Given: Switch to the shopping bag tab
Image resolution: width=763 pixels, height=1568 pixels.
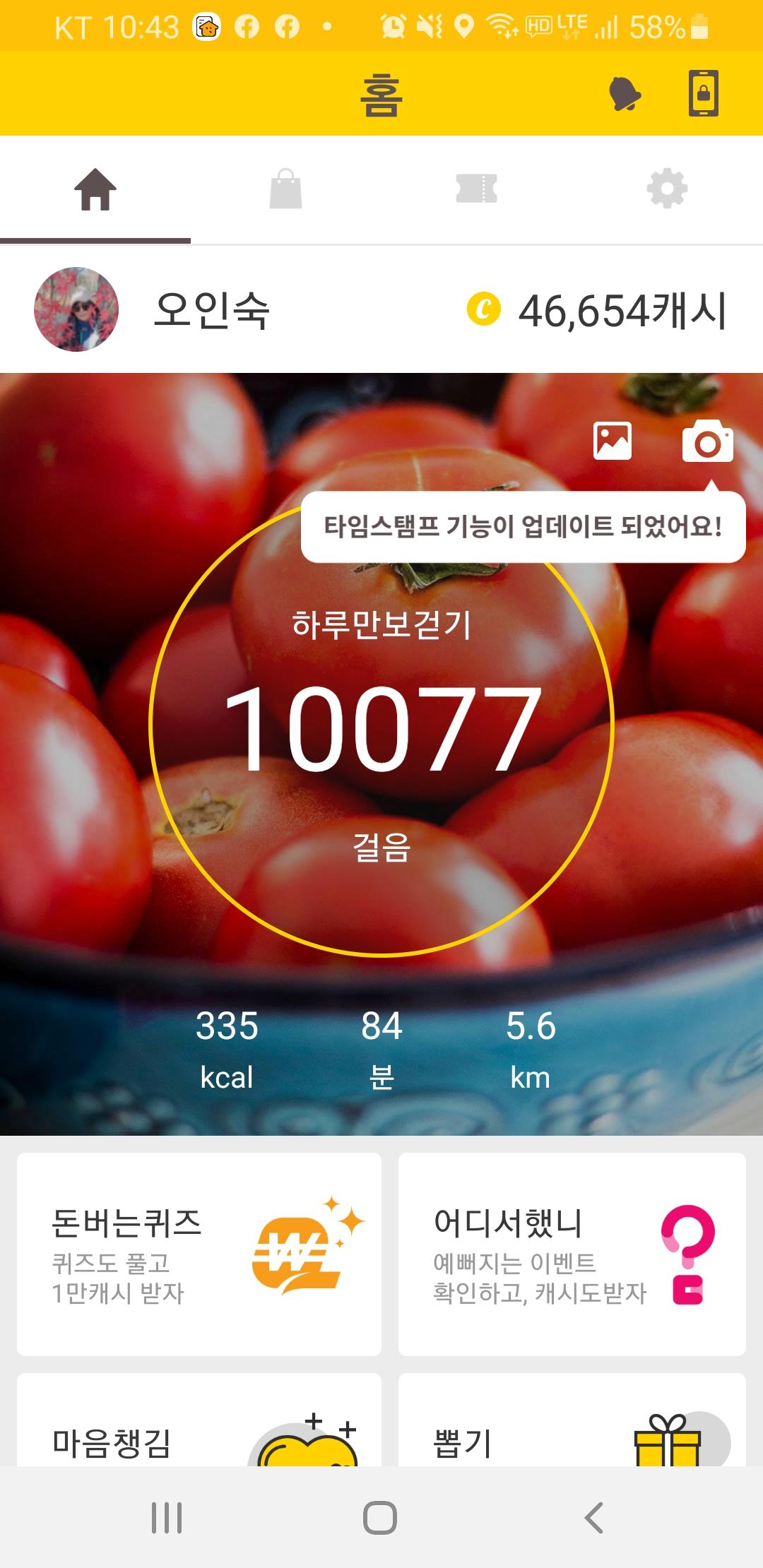Looking at the screenshot, I should click(x=286, y=189).
